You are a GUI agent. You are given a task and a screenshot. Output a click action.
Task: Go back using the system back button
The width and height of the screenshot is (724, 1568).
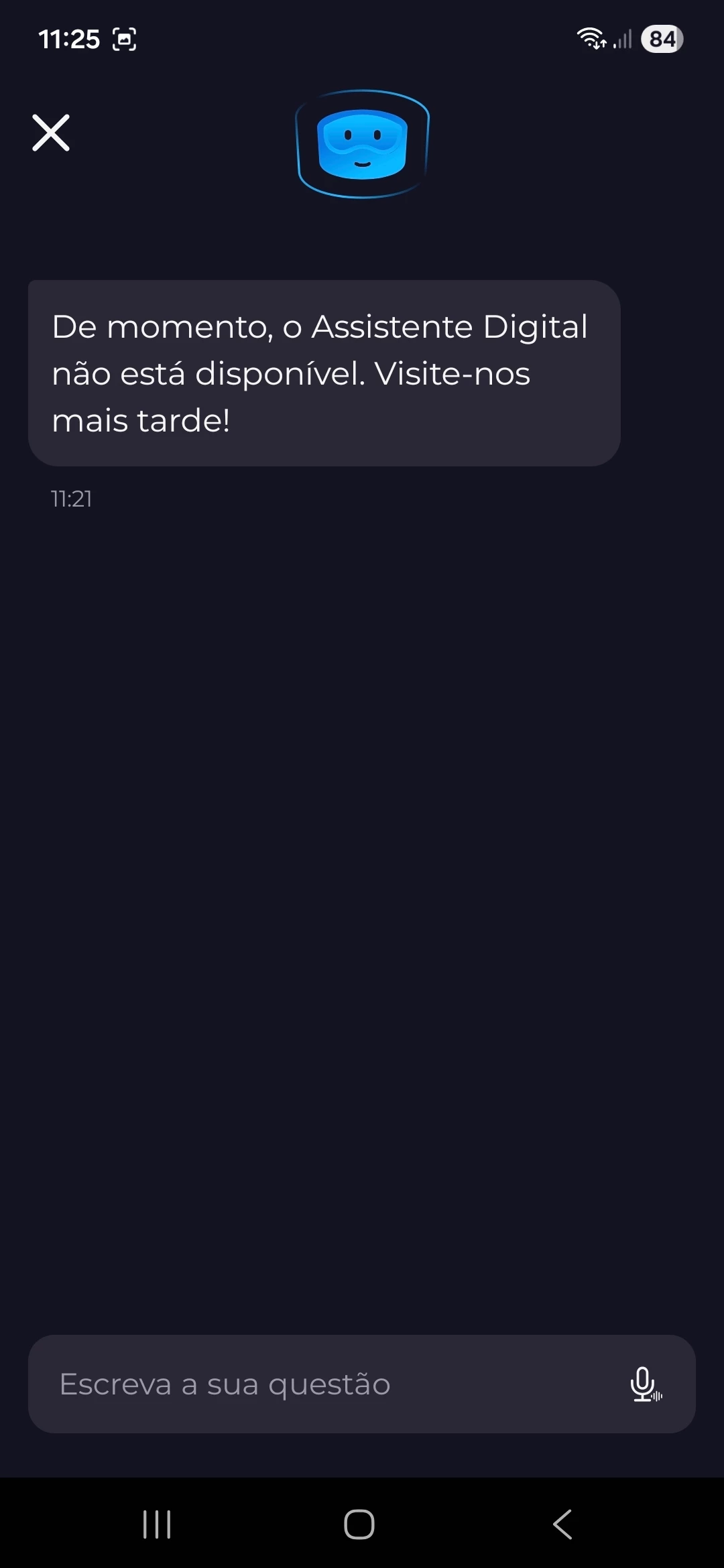[x=563, y=1524]
